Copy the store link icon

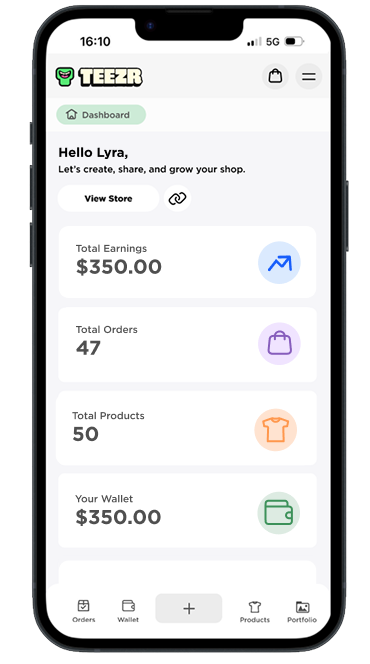click(177, 198)
